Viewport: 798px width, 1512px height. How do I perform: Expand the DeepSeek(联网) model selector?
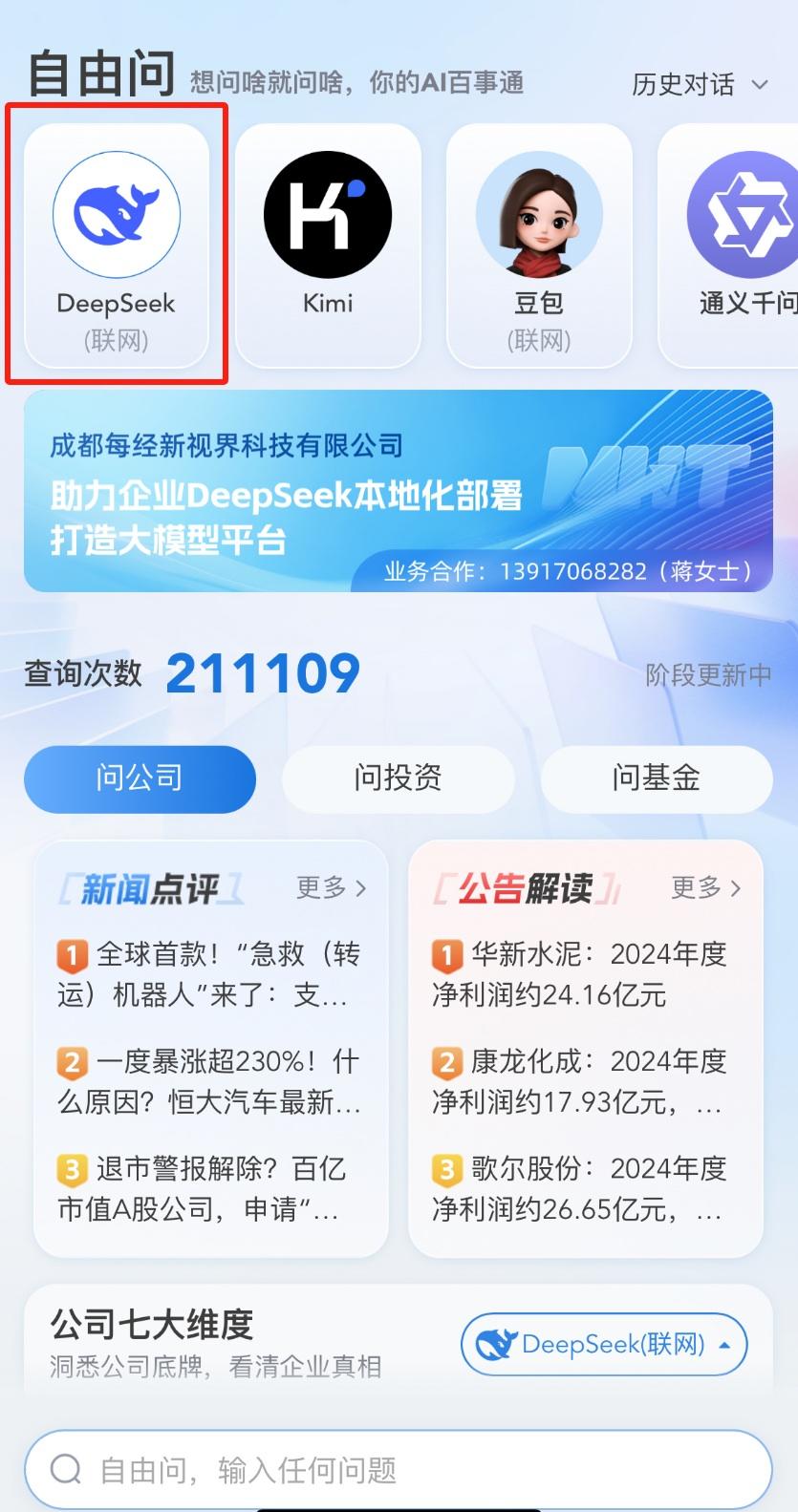pos(604,1345)
